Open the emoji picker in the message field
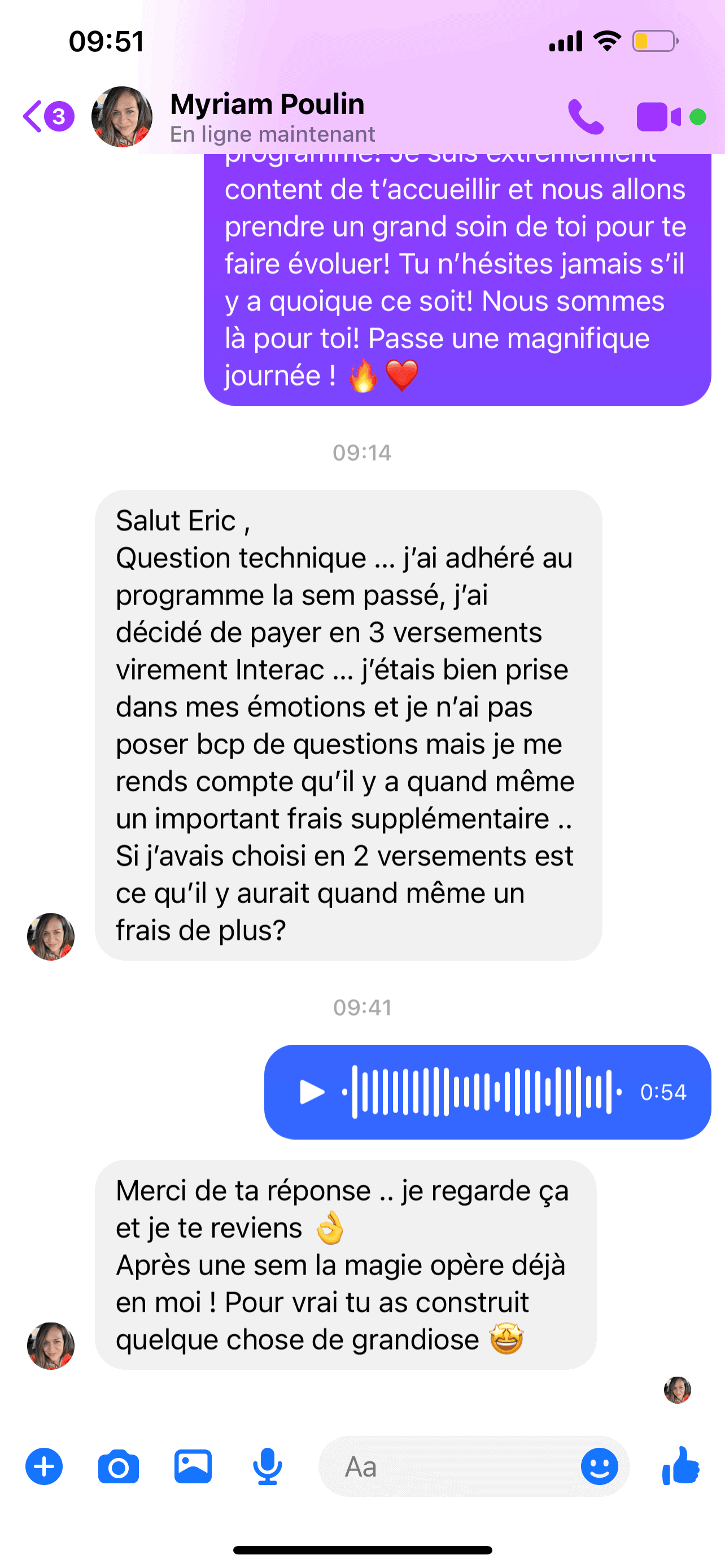The height and width of the screenshot is (1568, 725). tap(599, 1467)
